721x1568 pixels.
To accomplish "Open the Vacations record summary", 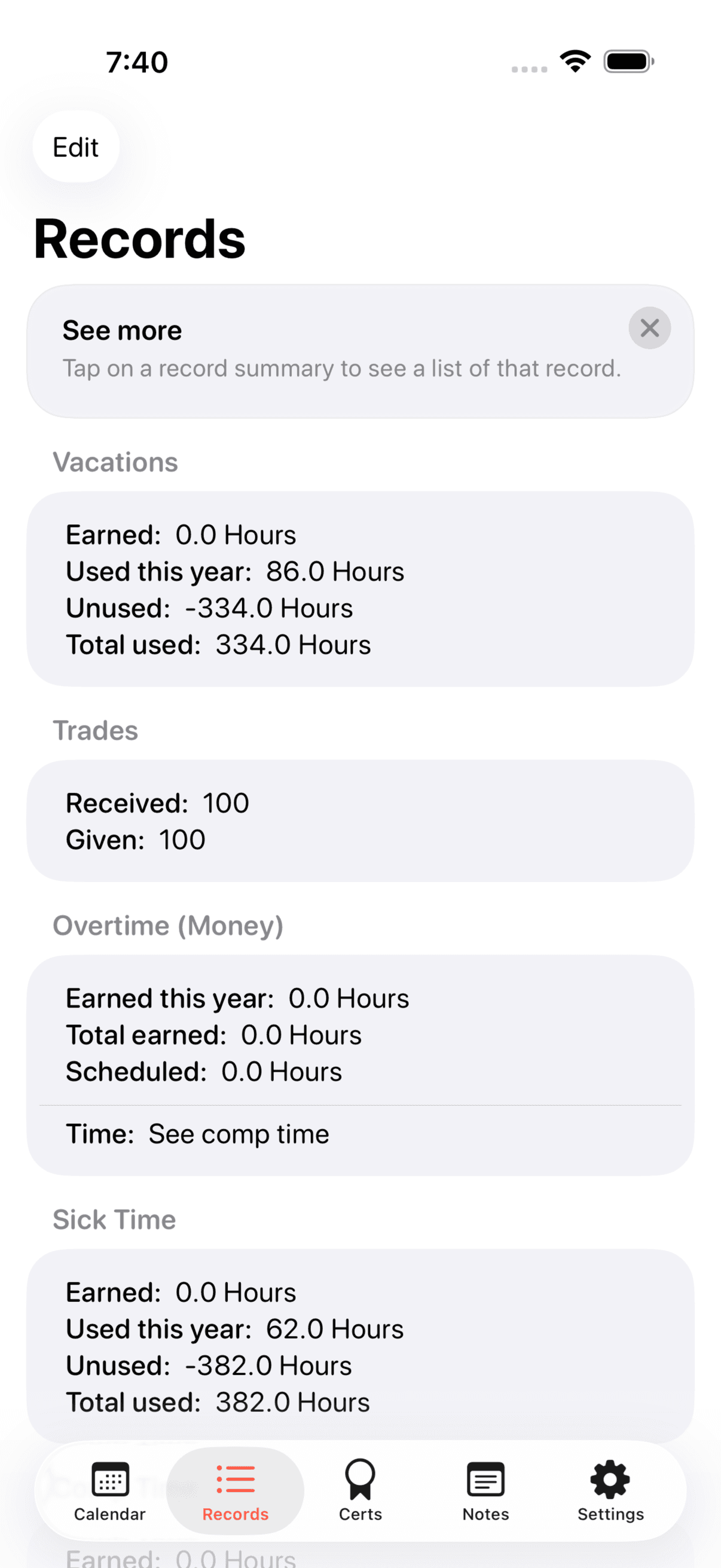I will pyautogui.click(x=360, y=588).
